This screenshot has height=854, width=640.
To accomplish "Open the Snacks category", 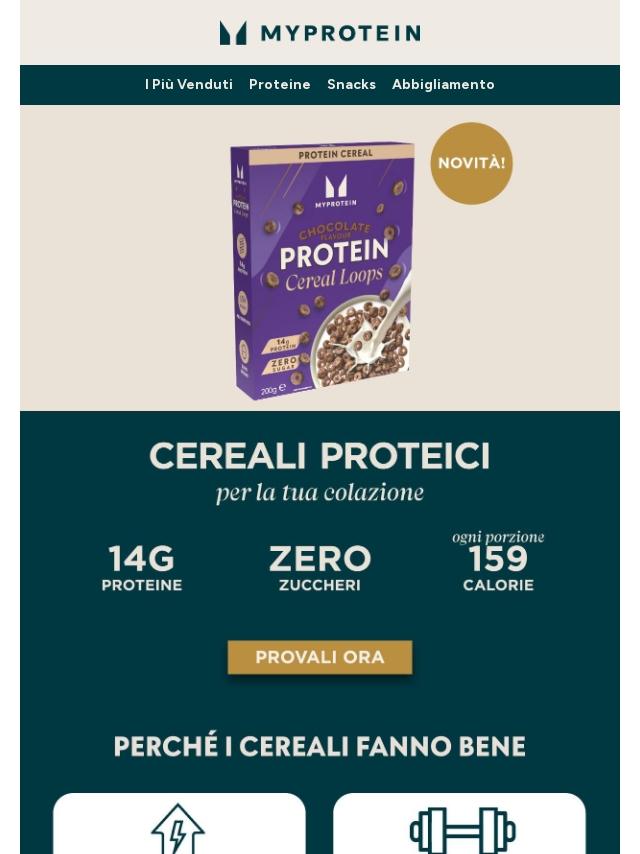I will click(351, 85).
